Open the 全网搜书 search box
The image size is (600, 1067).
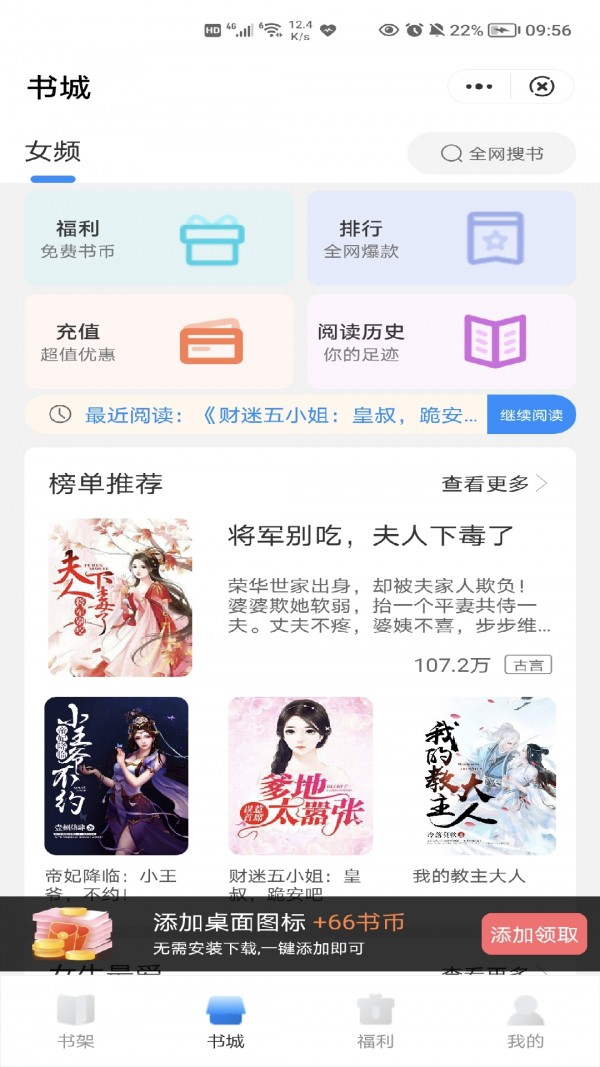click(x=491, y=153)
